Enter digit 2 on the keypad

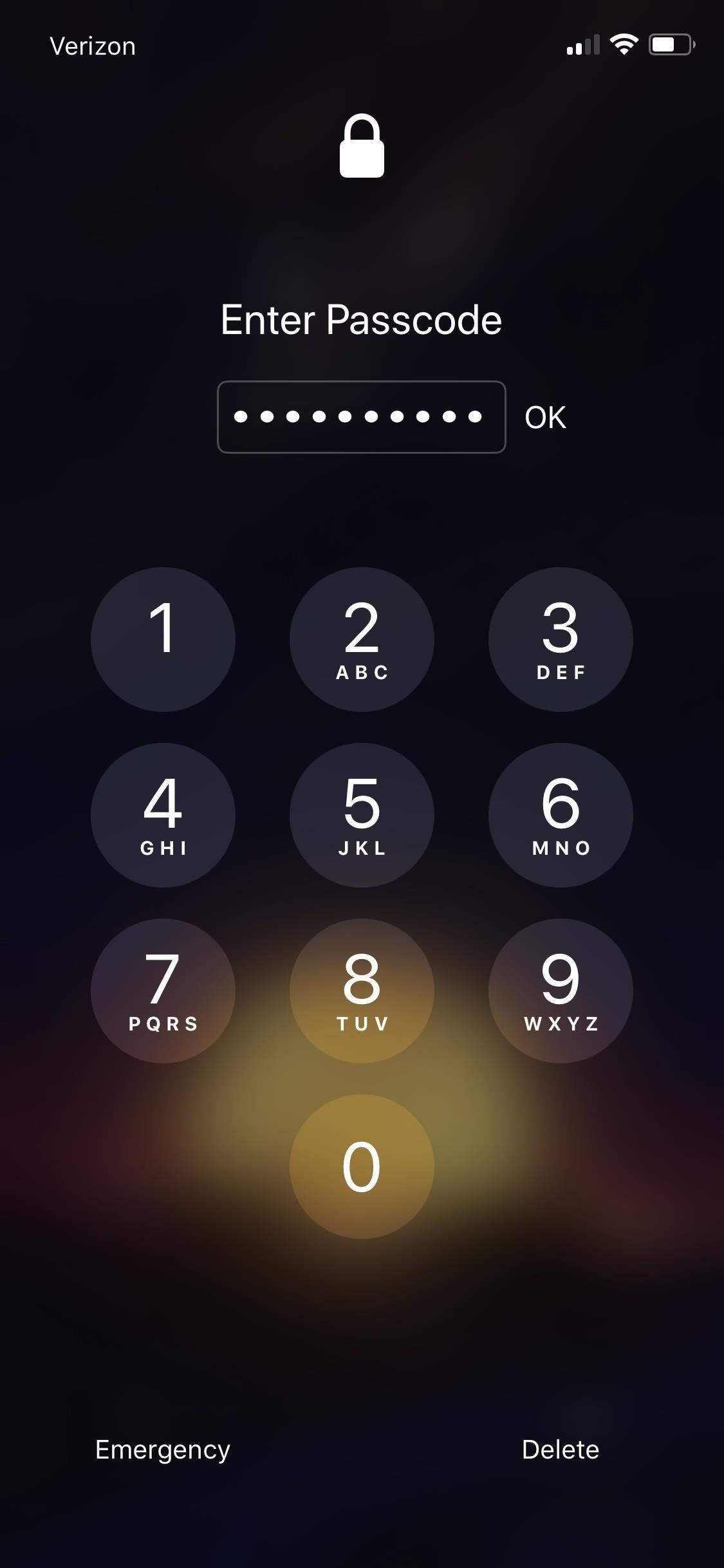pyautogui.click(x=362, y=639)
